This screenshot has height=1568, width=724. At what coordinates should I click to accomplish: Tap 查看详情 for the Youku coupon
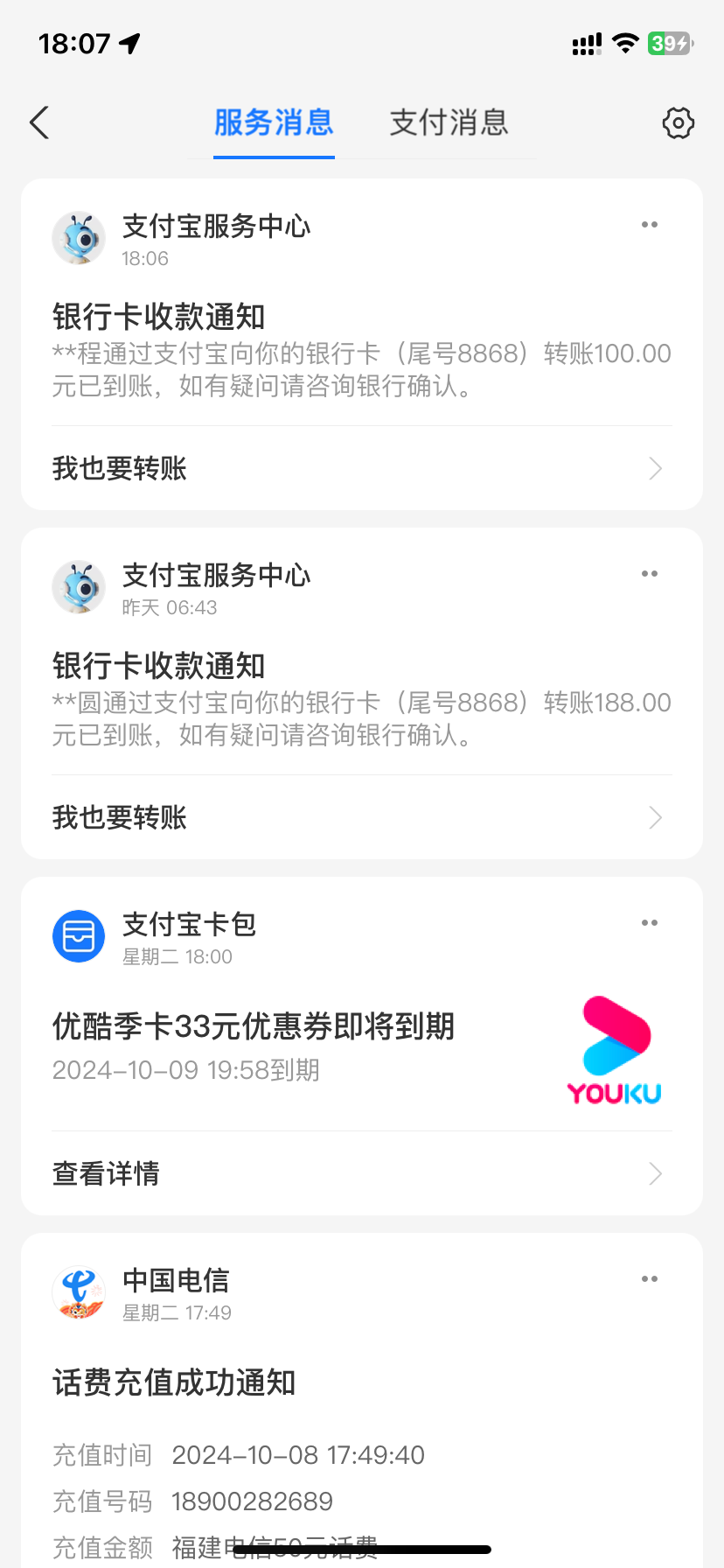tap(360, 1174)
